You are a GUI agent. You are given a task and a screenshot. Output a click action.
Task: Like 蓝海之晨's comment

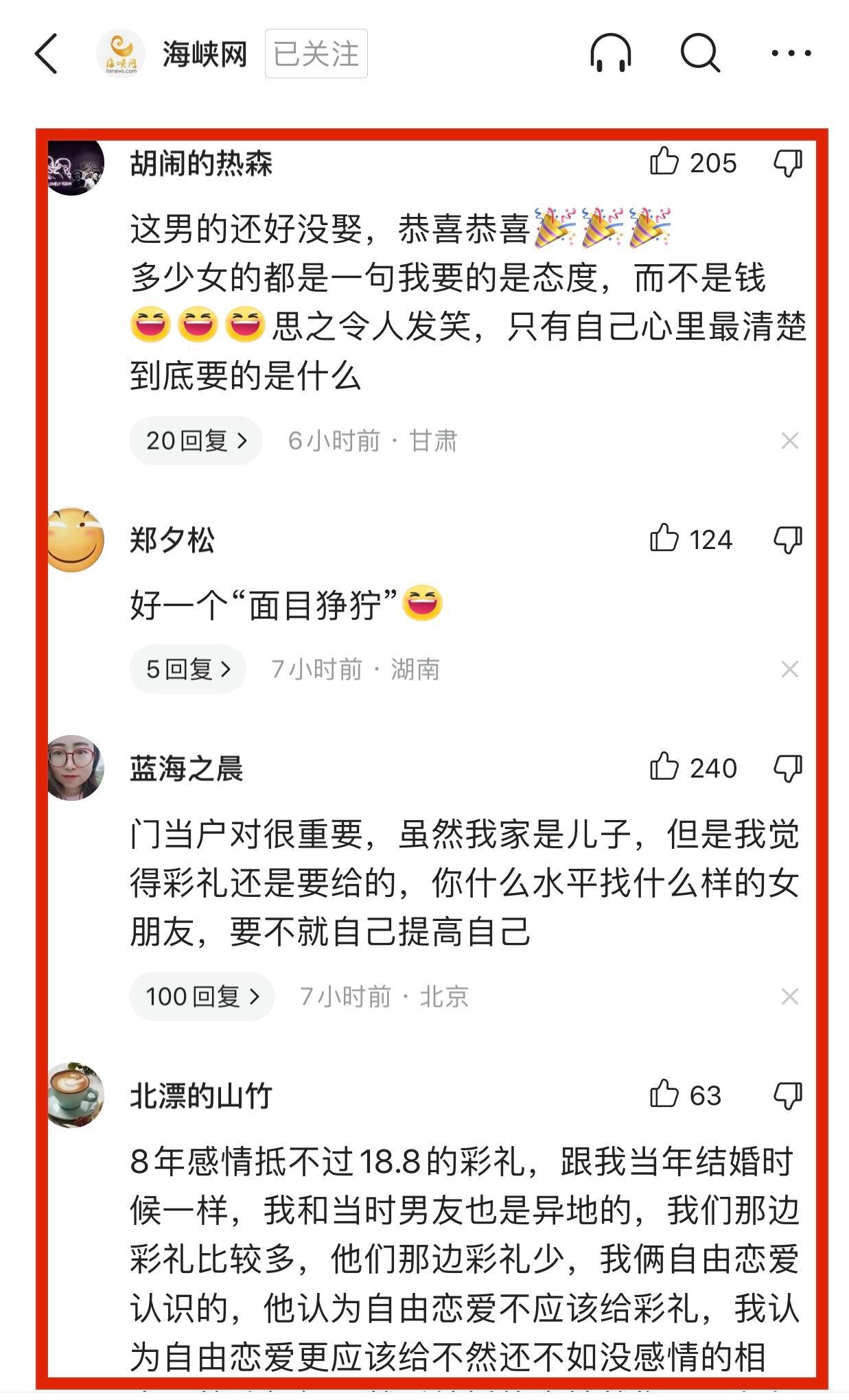pos(664,767)
